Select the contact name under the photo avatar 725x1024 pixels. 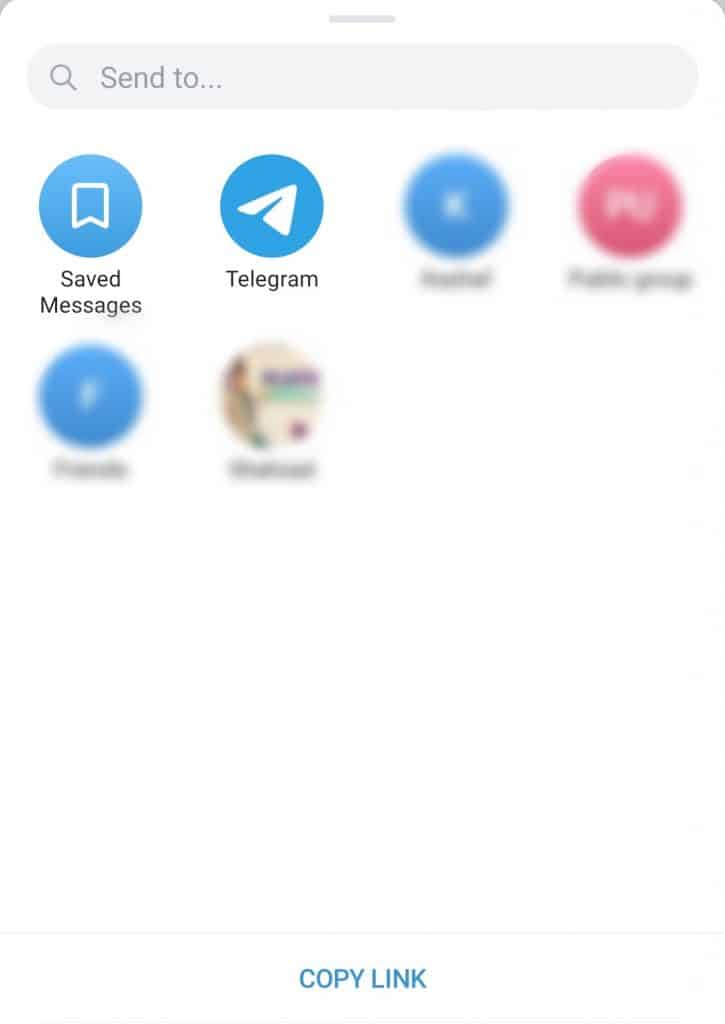tap(272, 468)
